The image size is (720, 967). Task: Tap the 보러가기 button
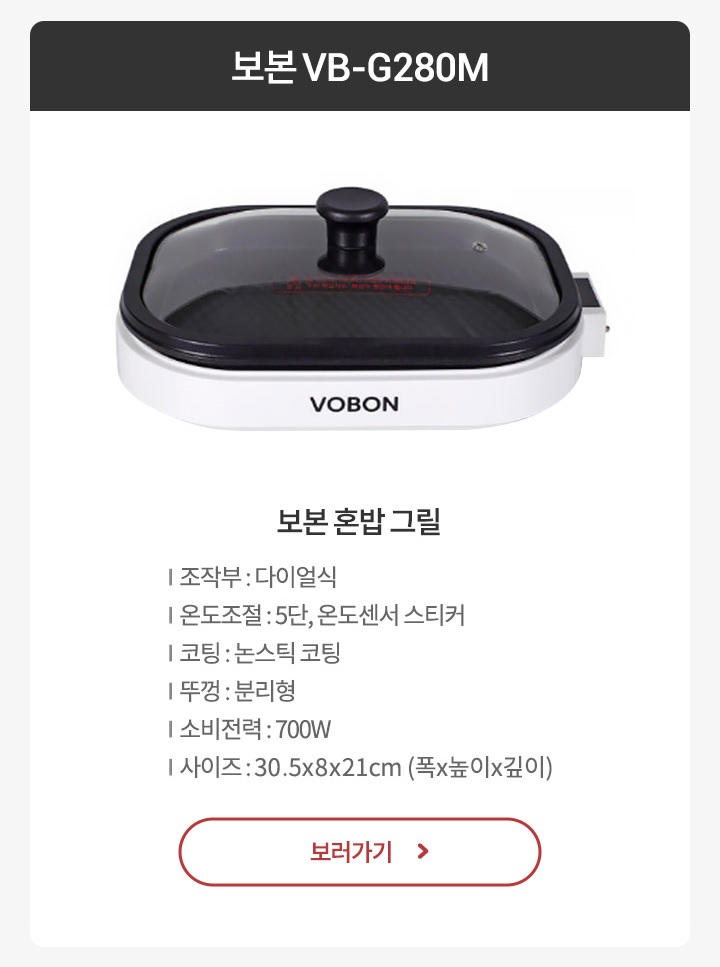click(x=360, y=852)
